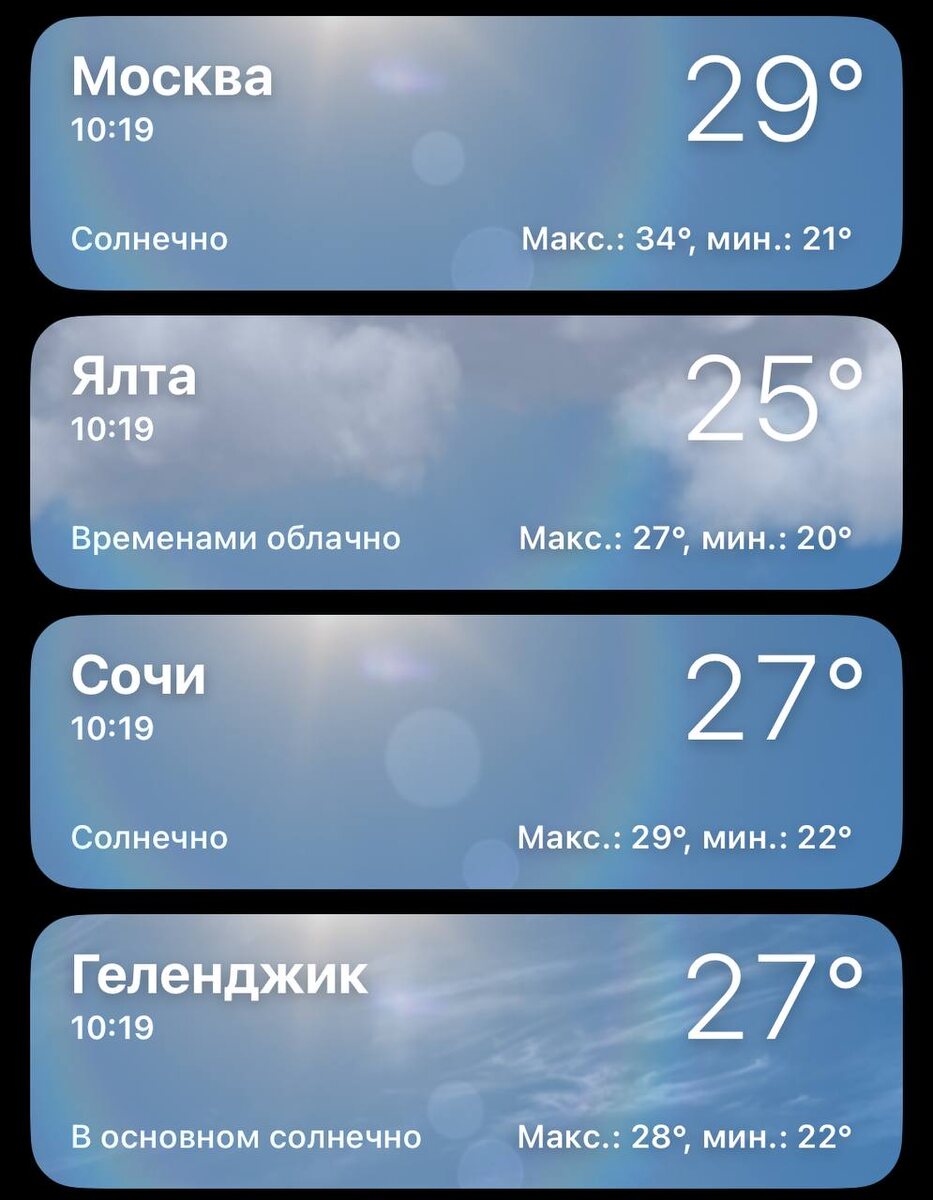
Task: View the Геленджик weather details
Action: tap(466, 1050)
